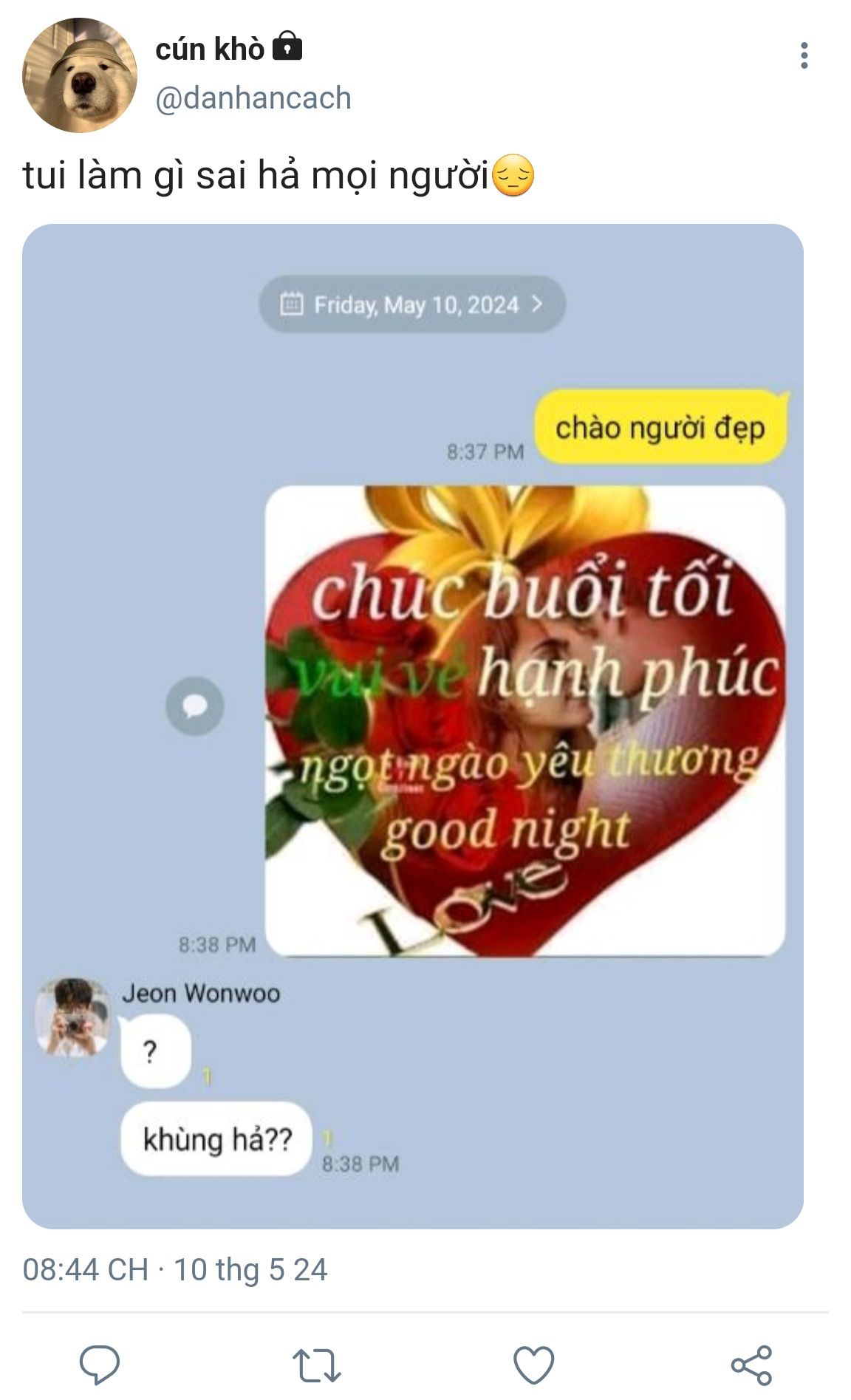Open the attached chat screenshot image

tap(412, 725)
